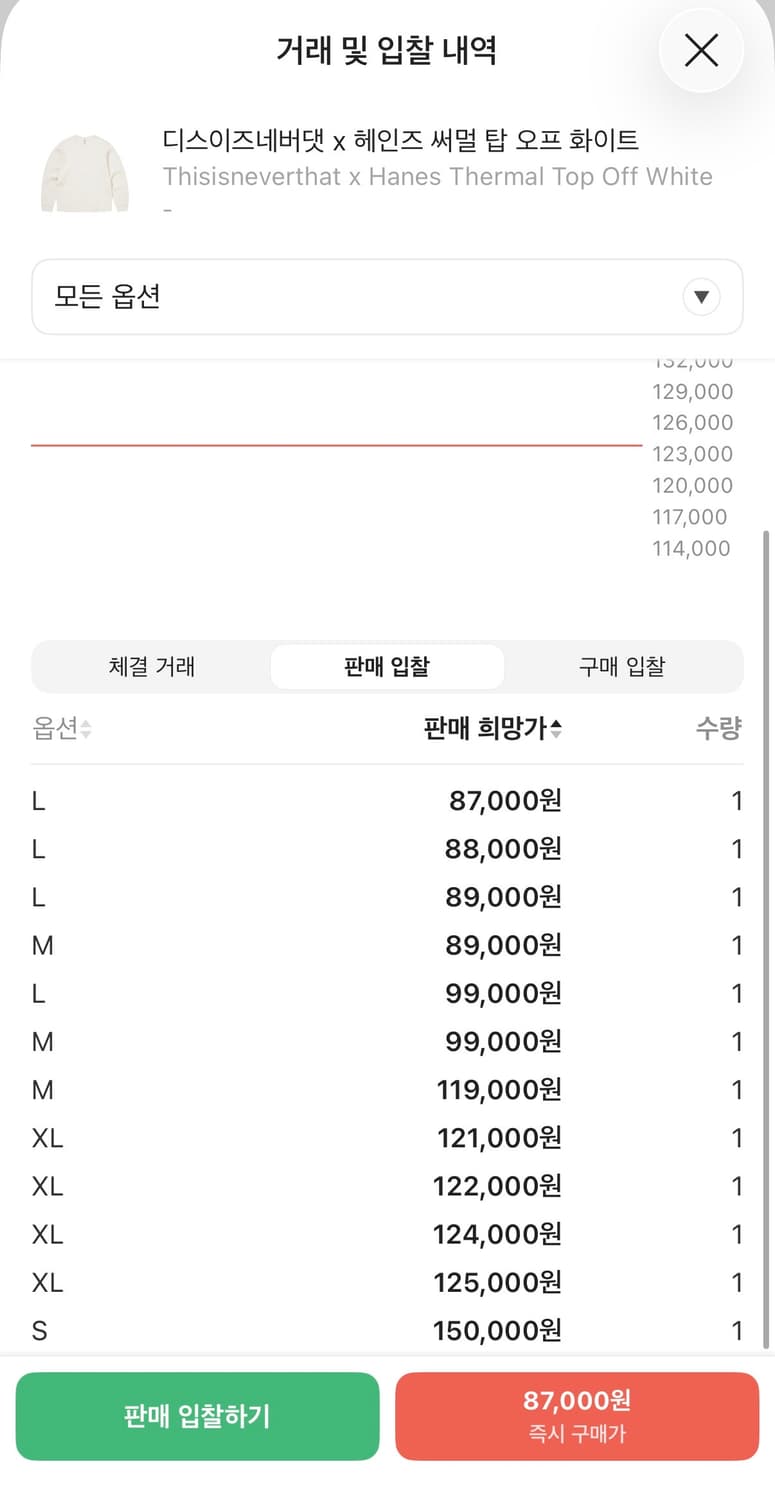The width and height of the screenshot is (775, 1500).
Task: Click the S listing priced 150,000원
Action: click(386, 1330)
